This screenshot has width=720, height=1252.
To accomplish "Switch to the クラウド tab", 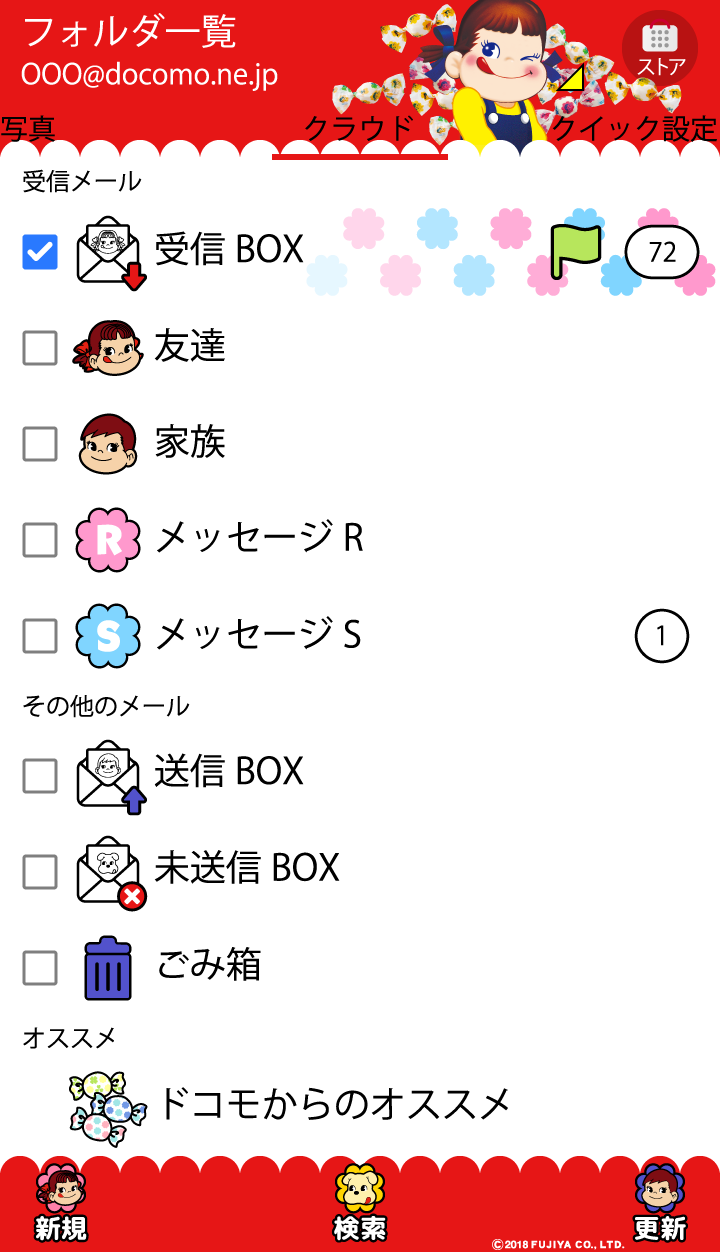I will 358,130.
